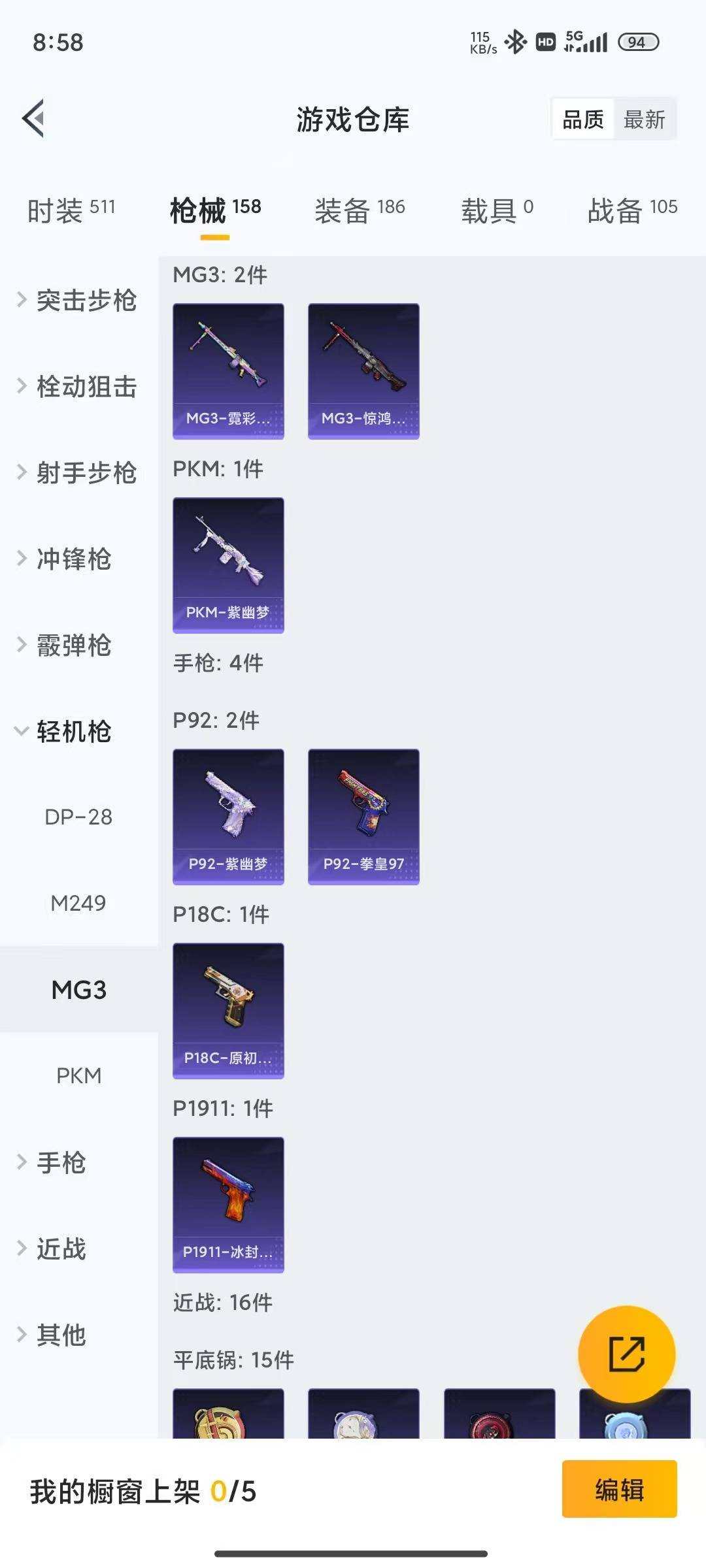
Task: Switch sorting to 最新
Action: tap(644, 120)
